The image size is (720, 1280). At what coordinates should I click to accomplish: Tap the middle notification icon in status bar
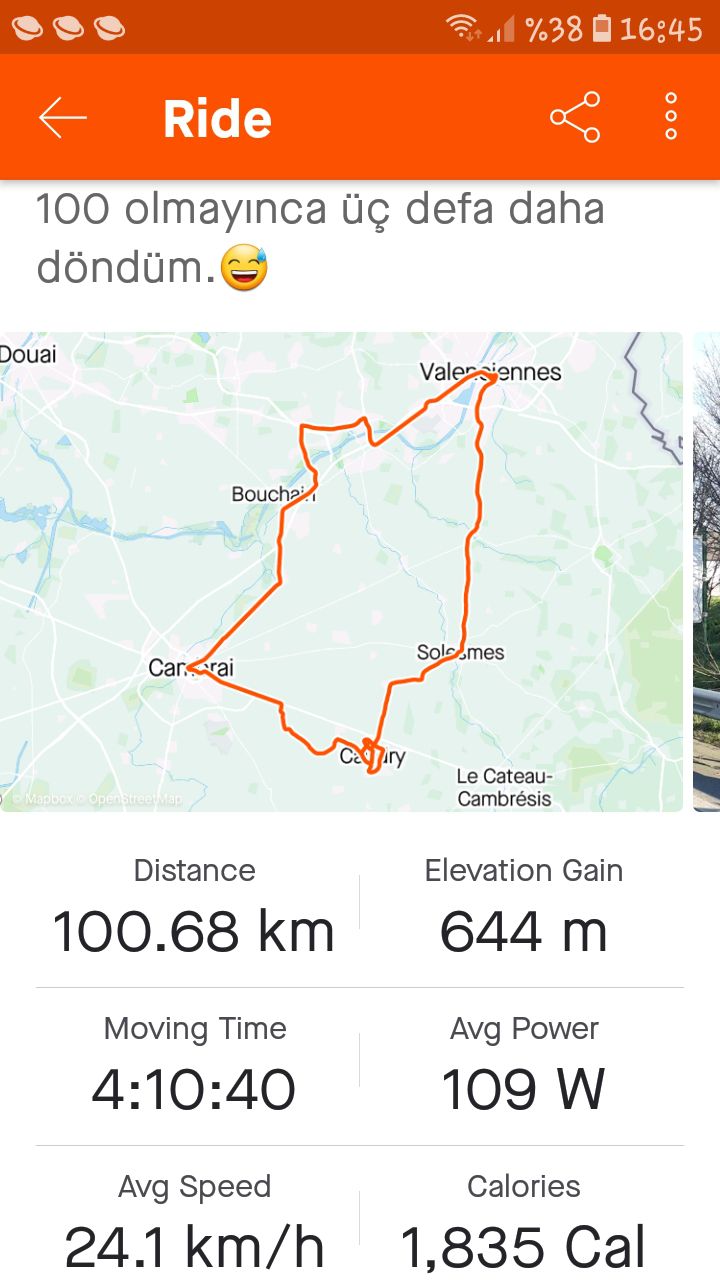coord(67,29)
